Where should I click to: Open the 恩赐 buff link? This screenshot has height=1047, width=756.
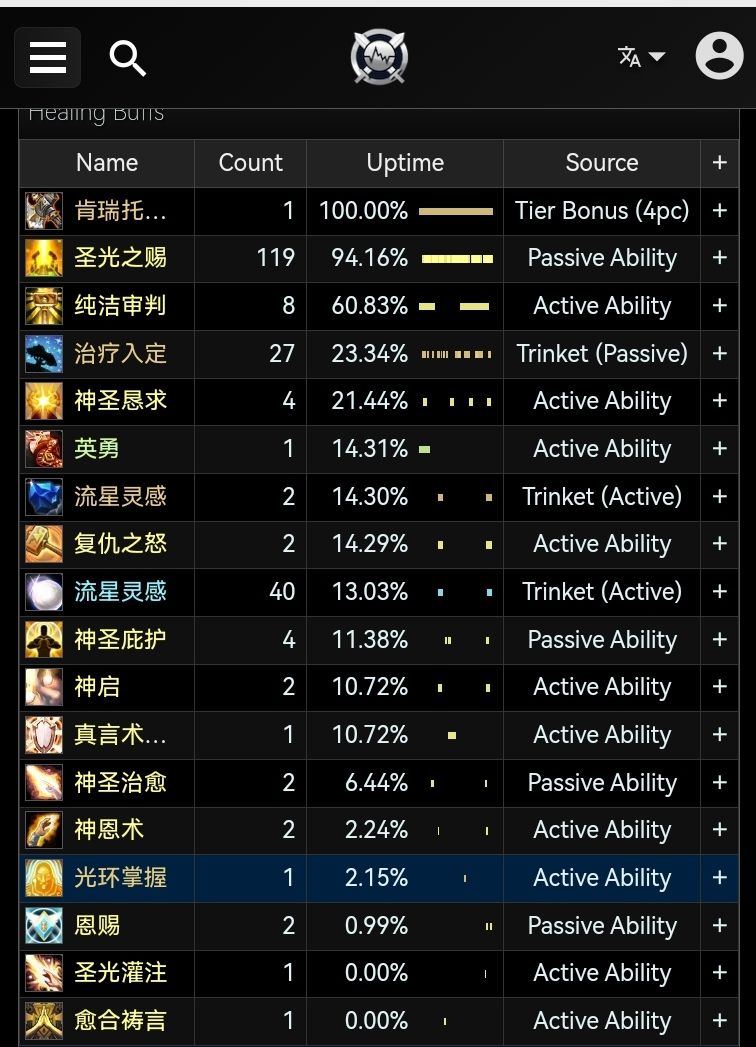point(97,926)
